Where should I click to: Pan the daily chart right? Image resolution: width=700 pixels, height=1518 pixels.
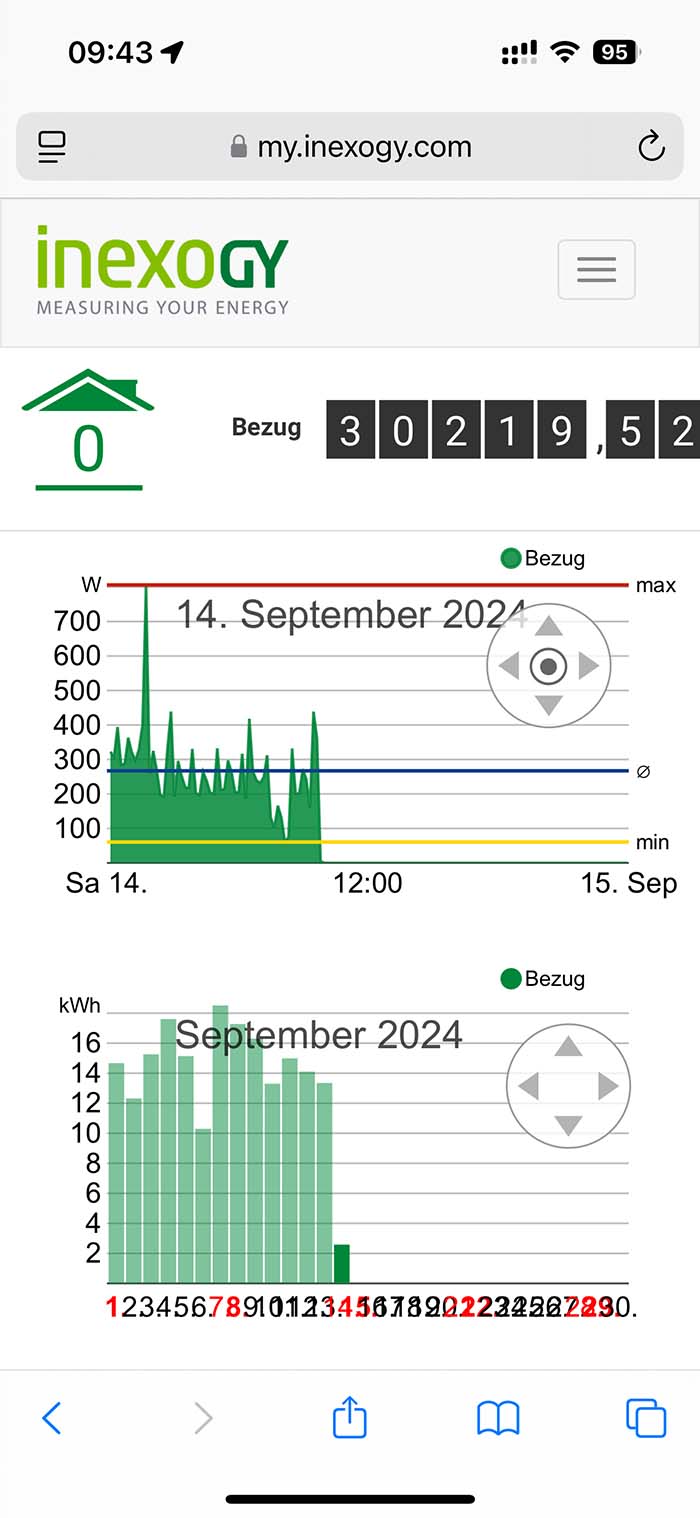click(588, 666)
